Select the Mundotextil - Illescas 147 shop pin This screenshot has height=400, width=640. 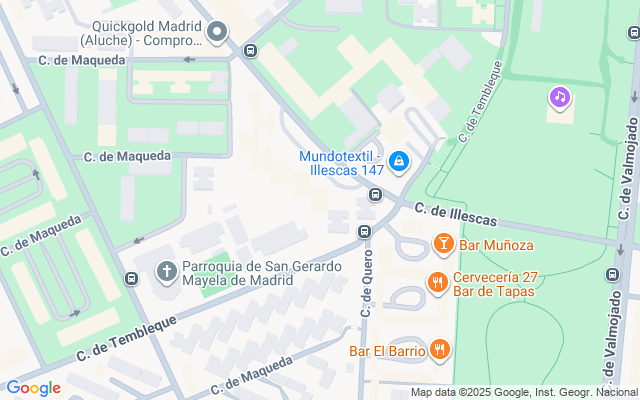pos(398,161)
